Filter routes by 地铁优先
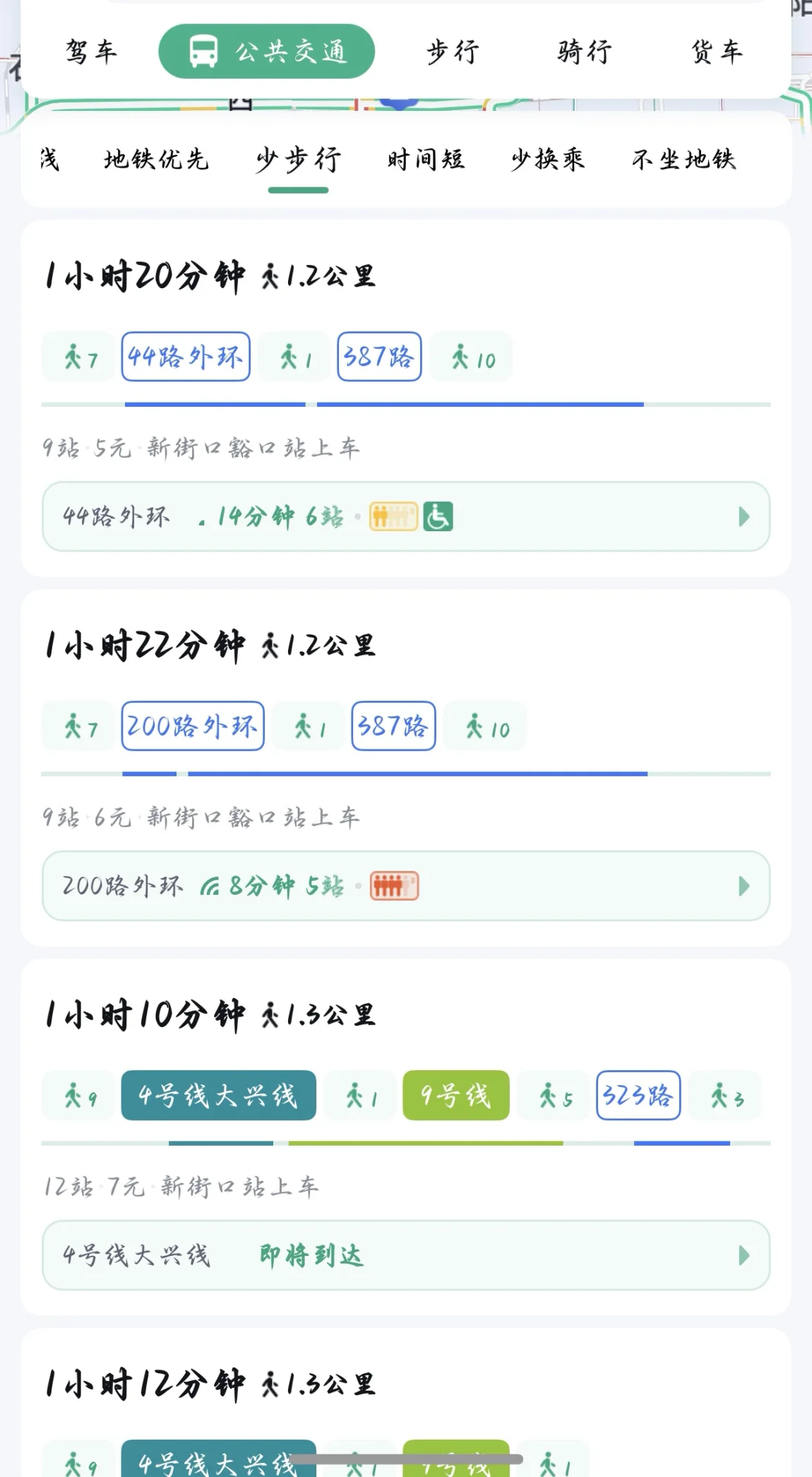 coord(156,159)
